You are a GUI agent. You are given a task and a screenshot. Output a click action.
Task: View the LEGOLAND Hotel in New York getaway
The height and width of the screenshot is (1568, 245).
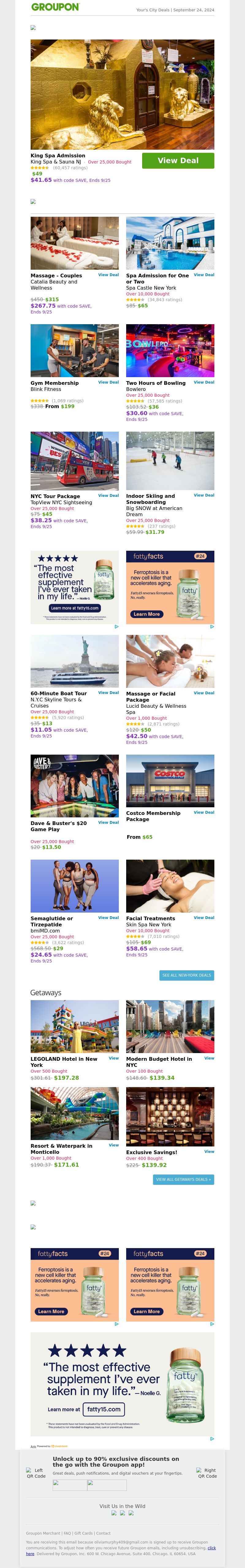[113, 1059]
